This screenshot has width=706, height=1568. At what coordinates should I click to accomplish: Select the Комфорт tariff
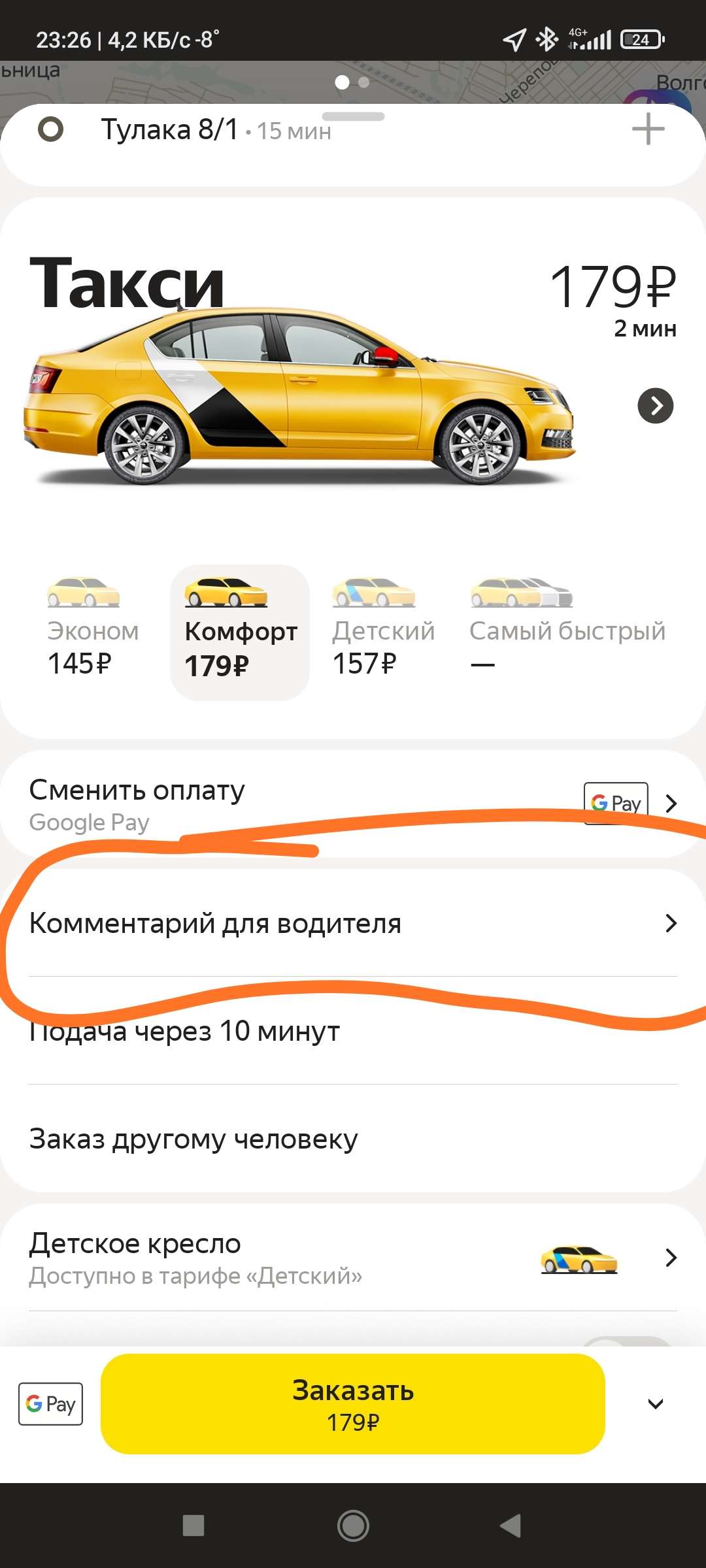point(240,632)
